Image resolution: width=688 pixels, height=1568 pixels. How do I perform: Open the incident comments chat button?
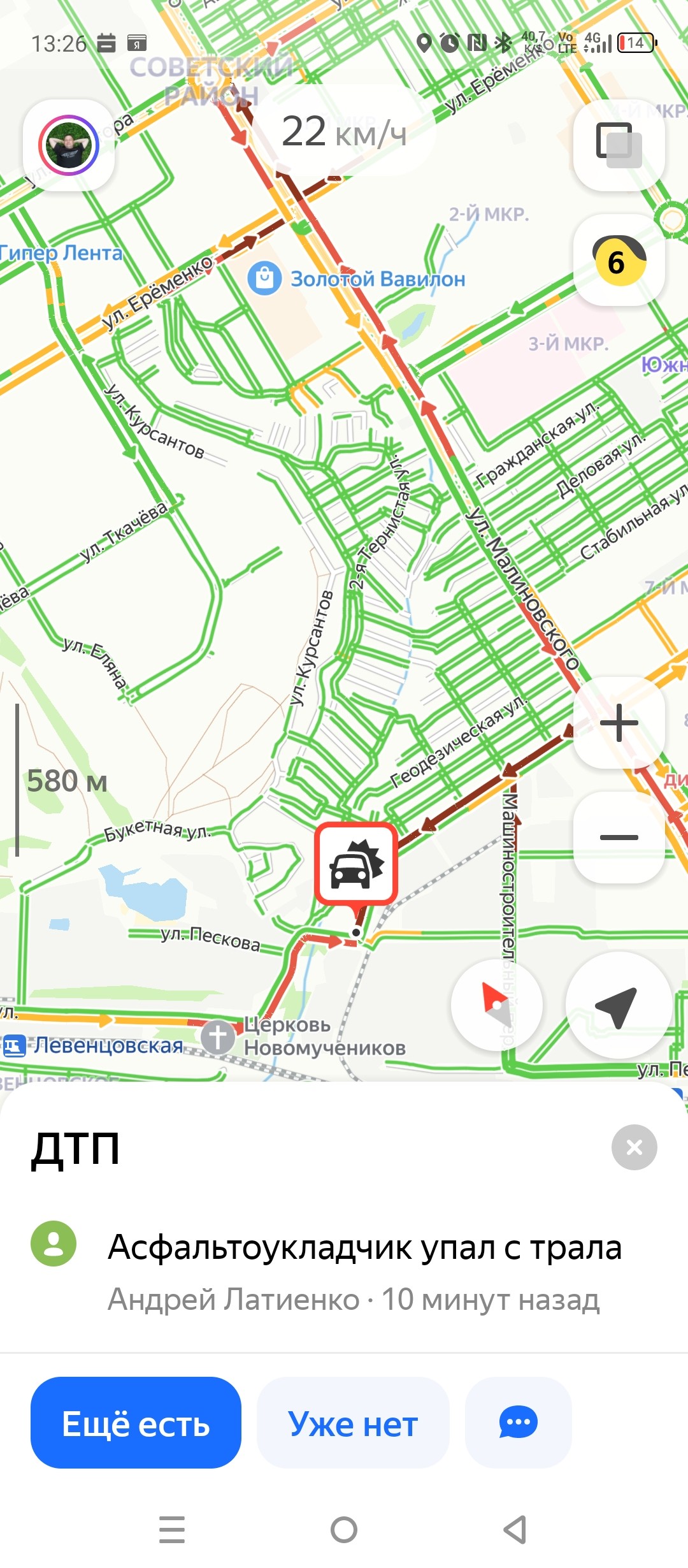click(518, 1423)
